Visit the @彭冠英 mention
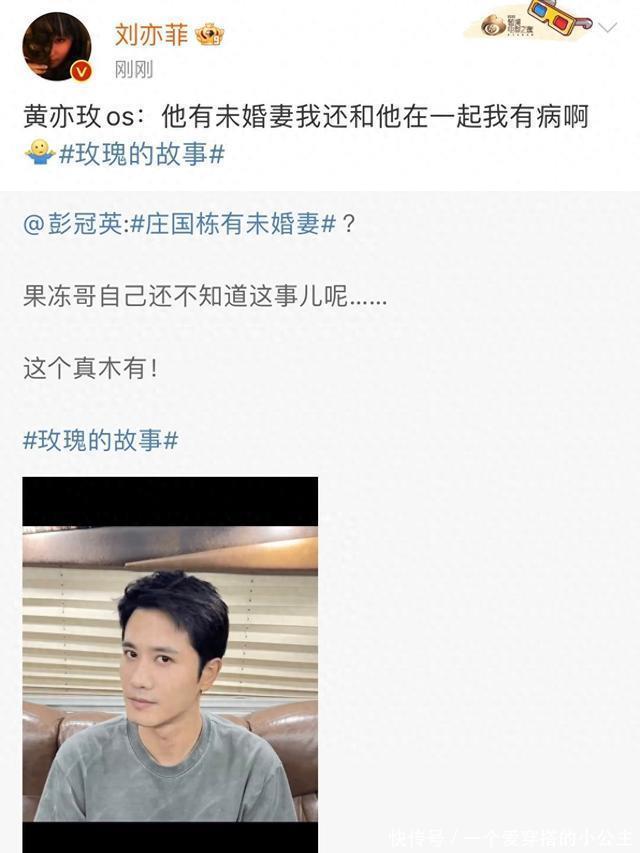Viewport: 640px width, 853px height. coord(74,224)
